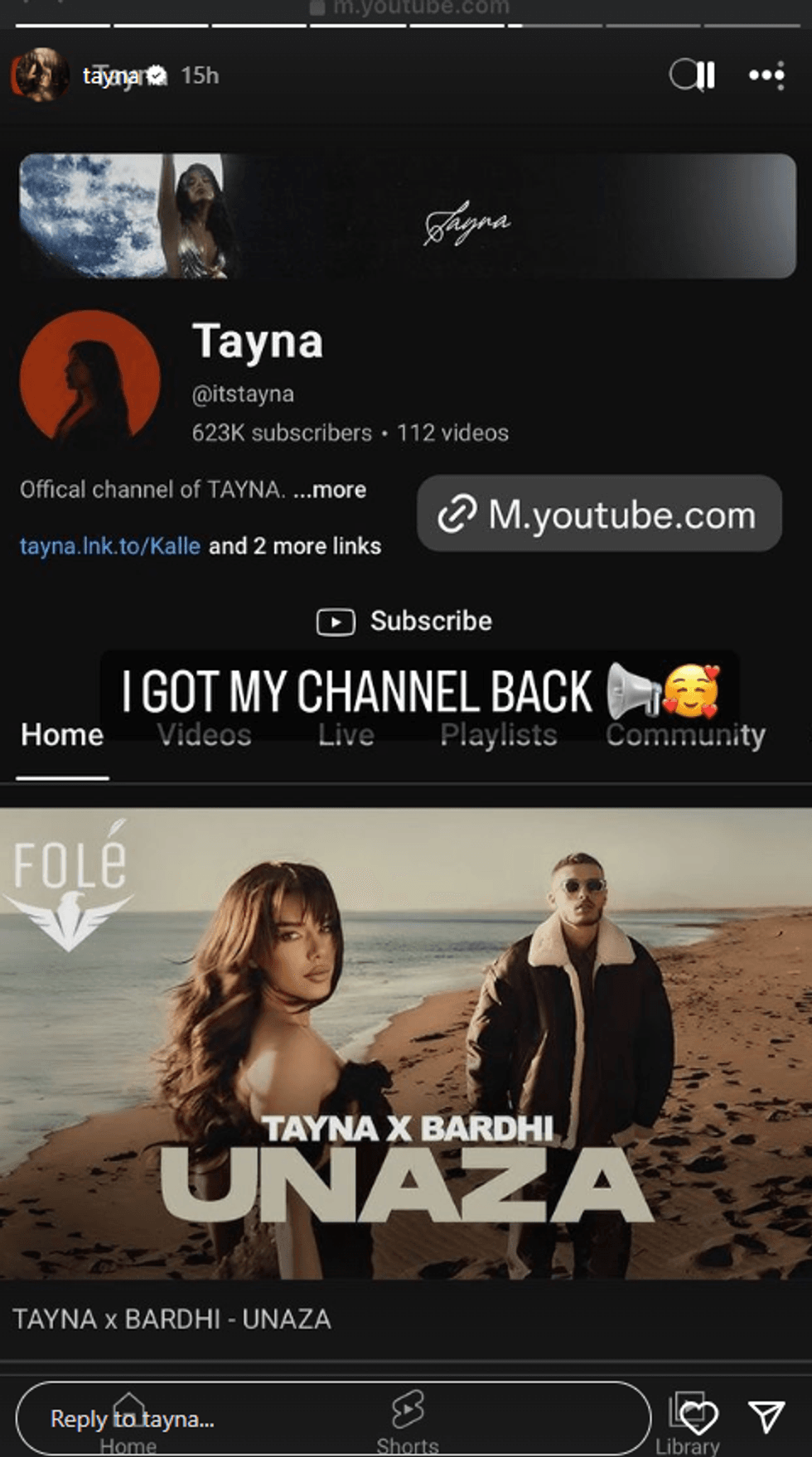Screen dimensions: 812x1457
Task: Share the story with the paper plane
Action: pyautogui.click(x=766, y=1417)
